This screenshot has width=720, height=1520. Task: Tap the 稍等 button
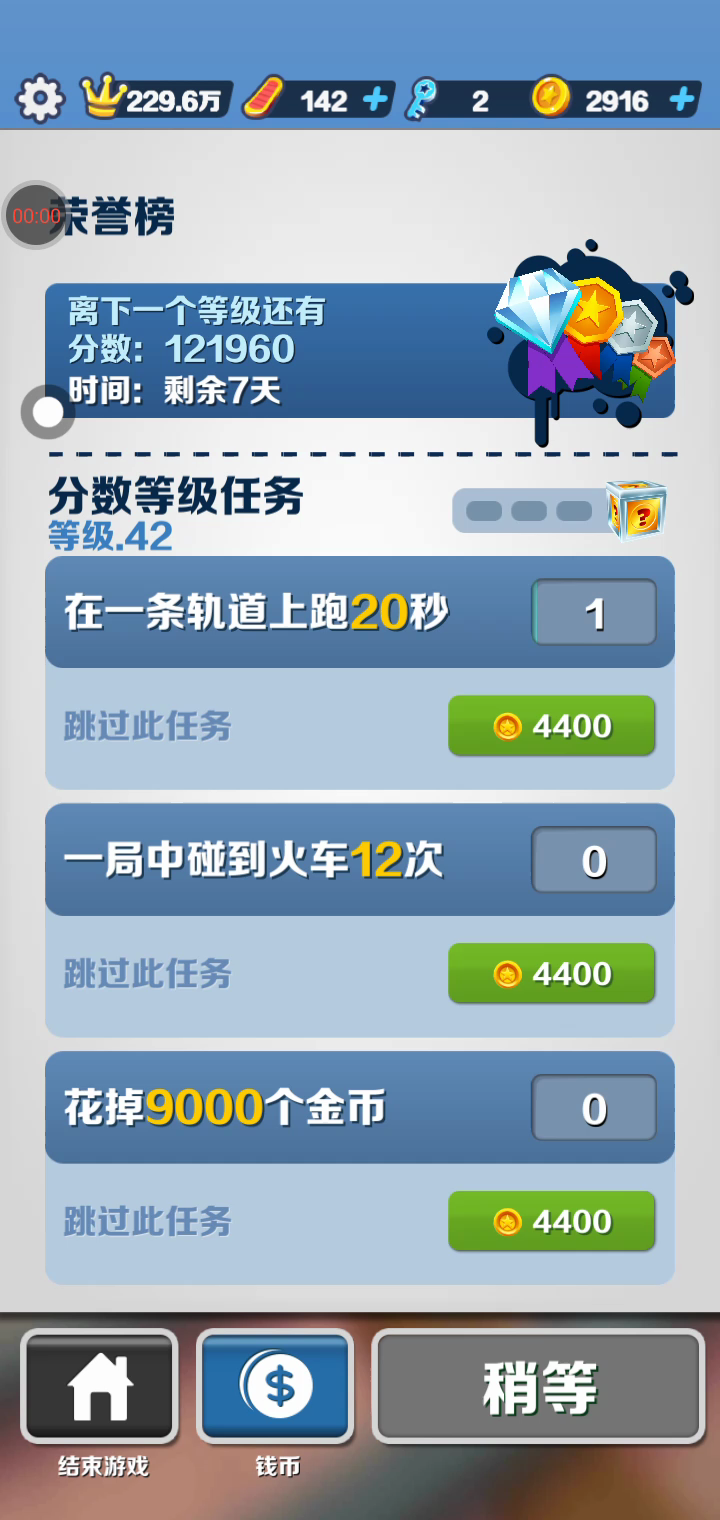click(x=539, y=1387)
